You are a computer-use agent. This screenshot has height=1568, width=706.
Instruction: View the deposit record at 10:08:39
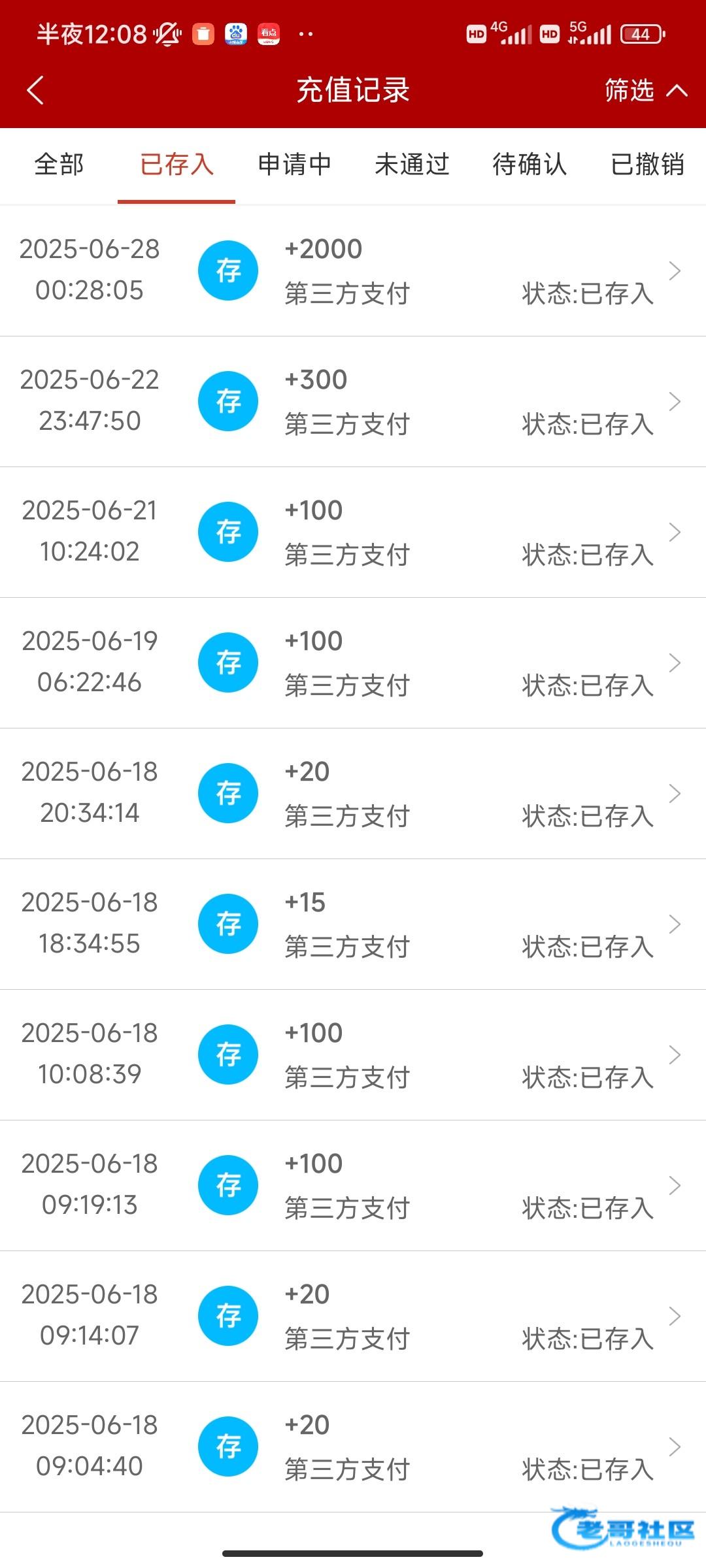[x=353, y=1054]
